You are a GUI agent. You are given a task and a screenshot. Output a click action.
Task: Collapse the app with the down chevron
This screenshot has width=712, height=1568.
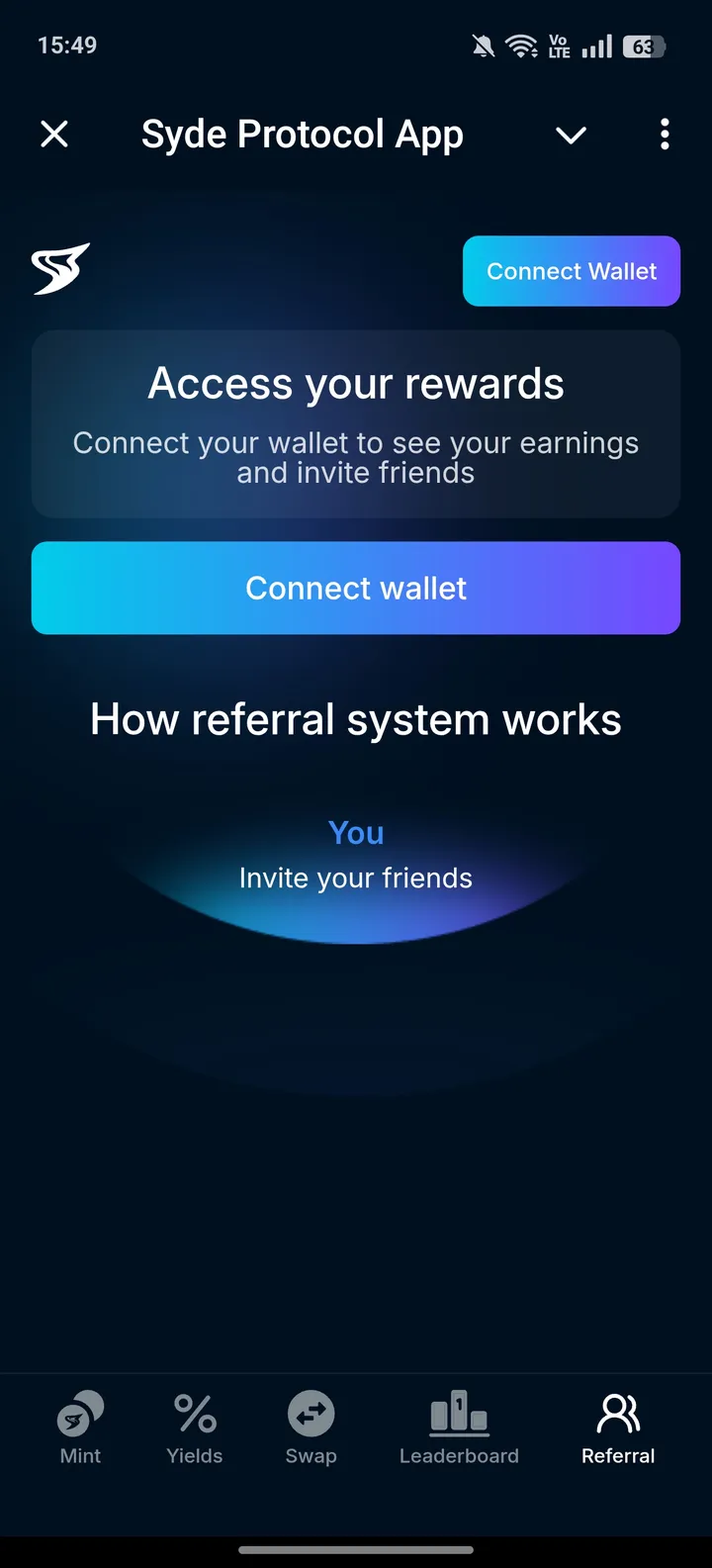coord(571,137)
